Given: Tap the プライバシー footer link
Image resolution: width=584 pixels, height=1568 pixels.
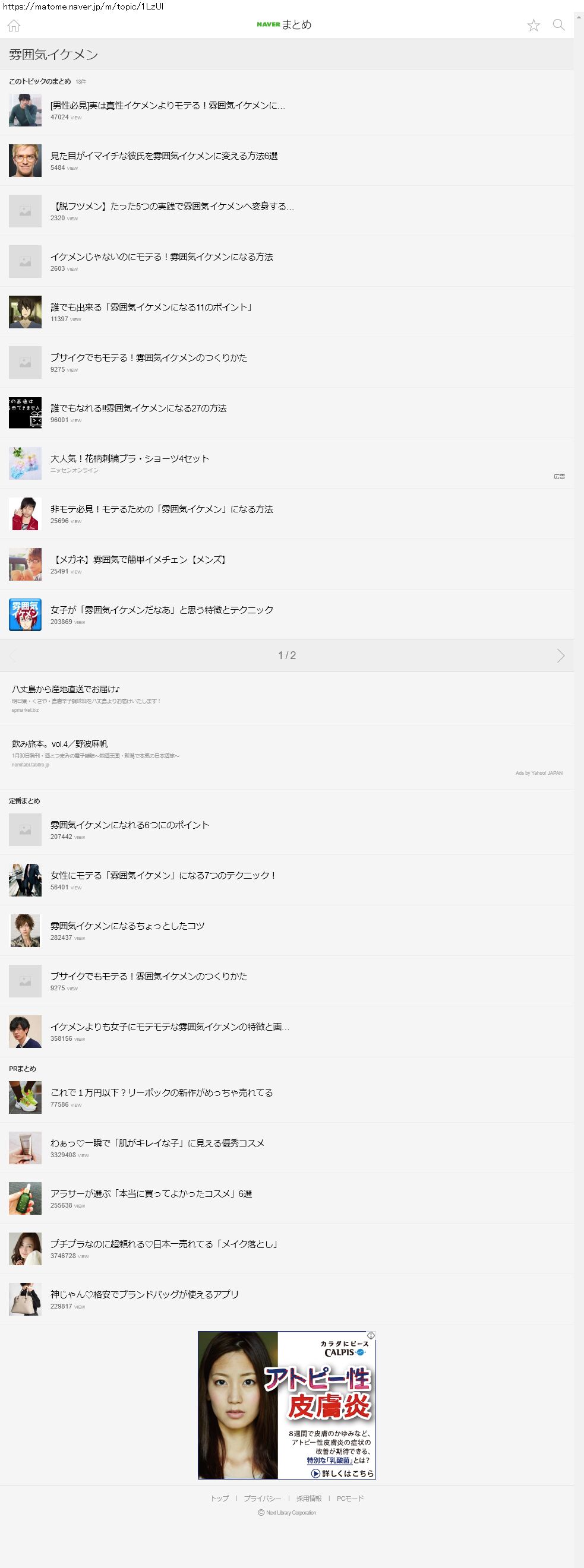Looking at the screenshot, I should pos(263,1498).
